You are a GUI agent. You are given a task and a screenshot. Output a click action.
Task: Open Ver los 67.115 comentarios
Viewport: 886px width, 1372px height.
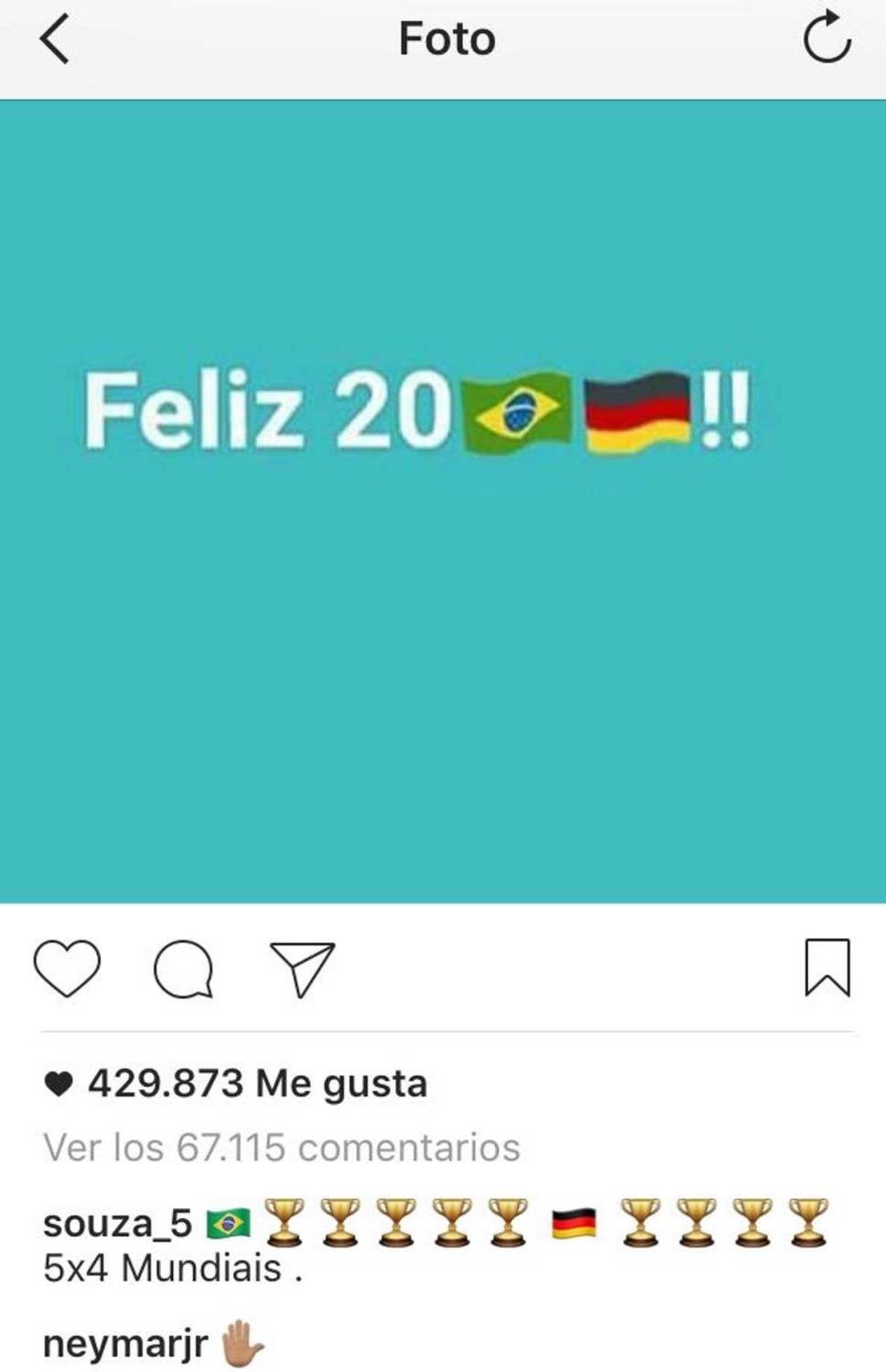pyautogui.click(x=281, y=1148)
